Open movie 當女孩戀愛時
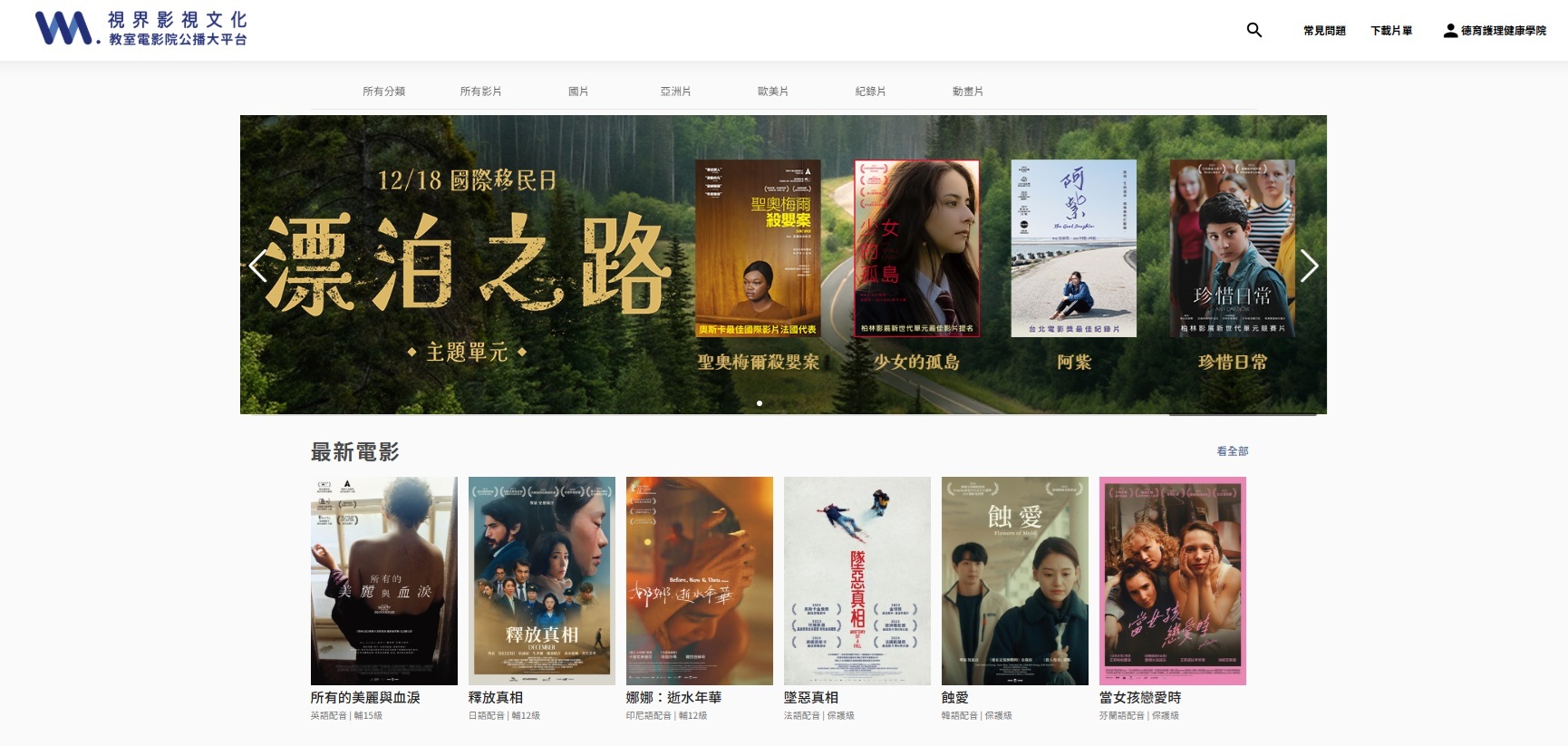 coord(1172,581)
